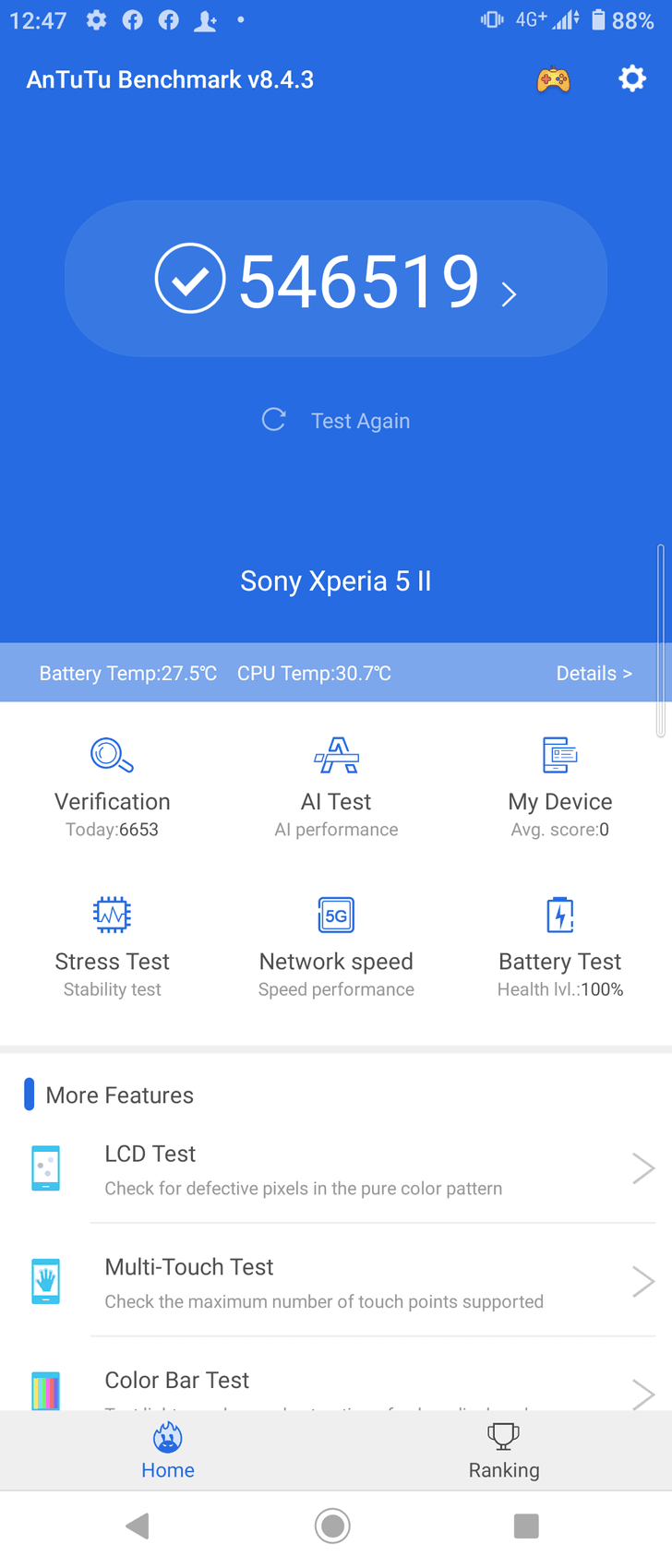
Task: Open the Network speed test
Action: click(x=336, y=946)
